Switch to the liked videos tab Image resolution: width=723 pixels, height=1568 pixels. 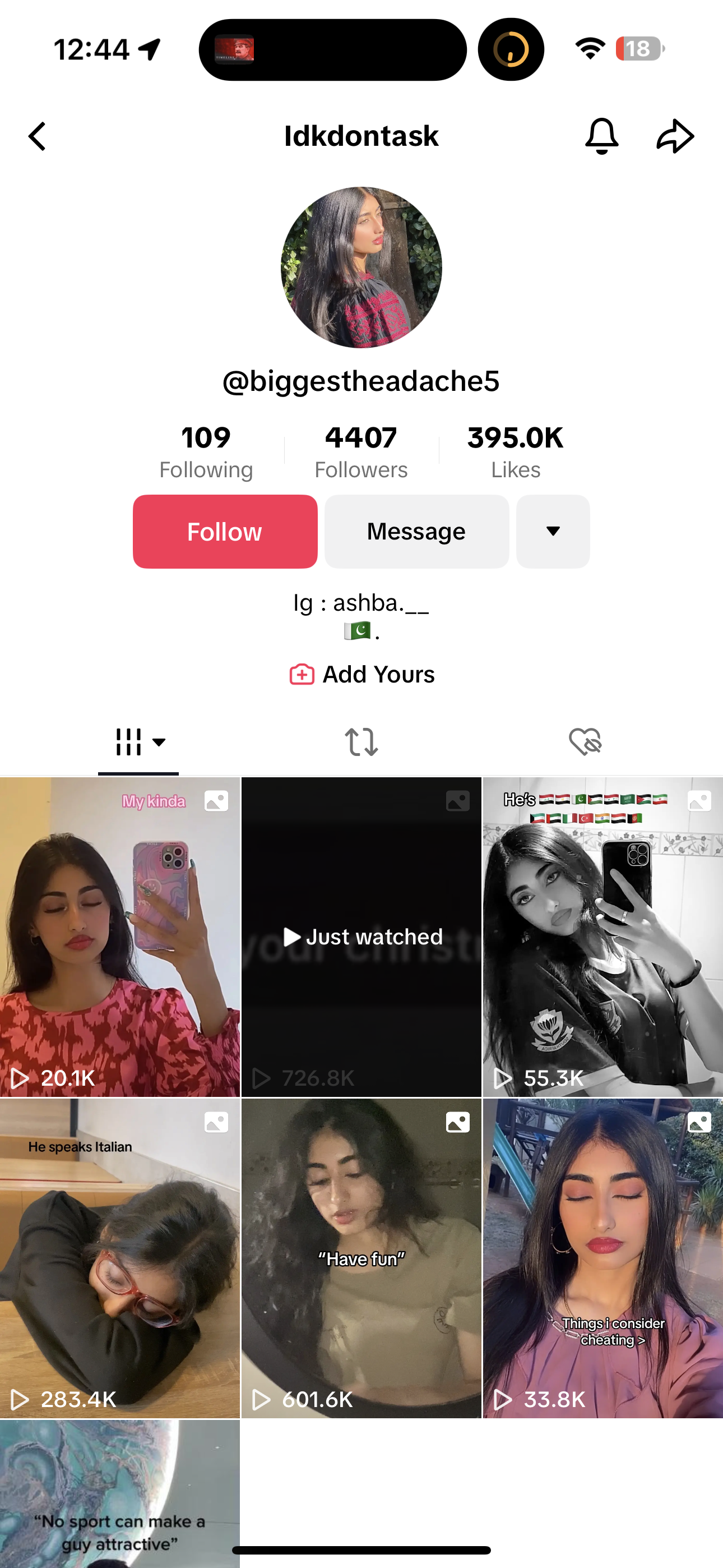coord(585,741)
